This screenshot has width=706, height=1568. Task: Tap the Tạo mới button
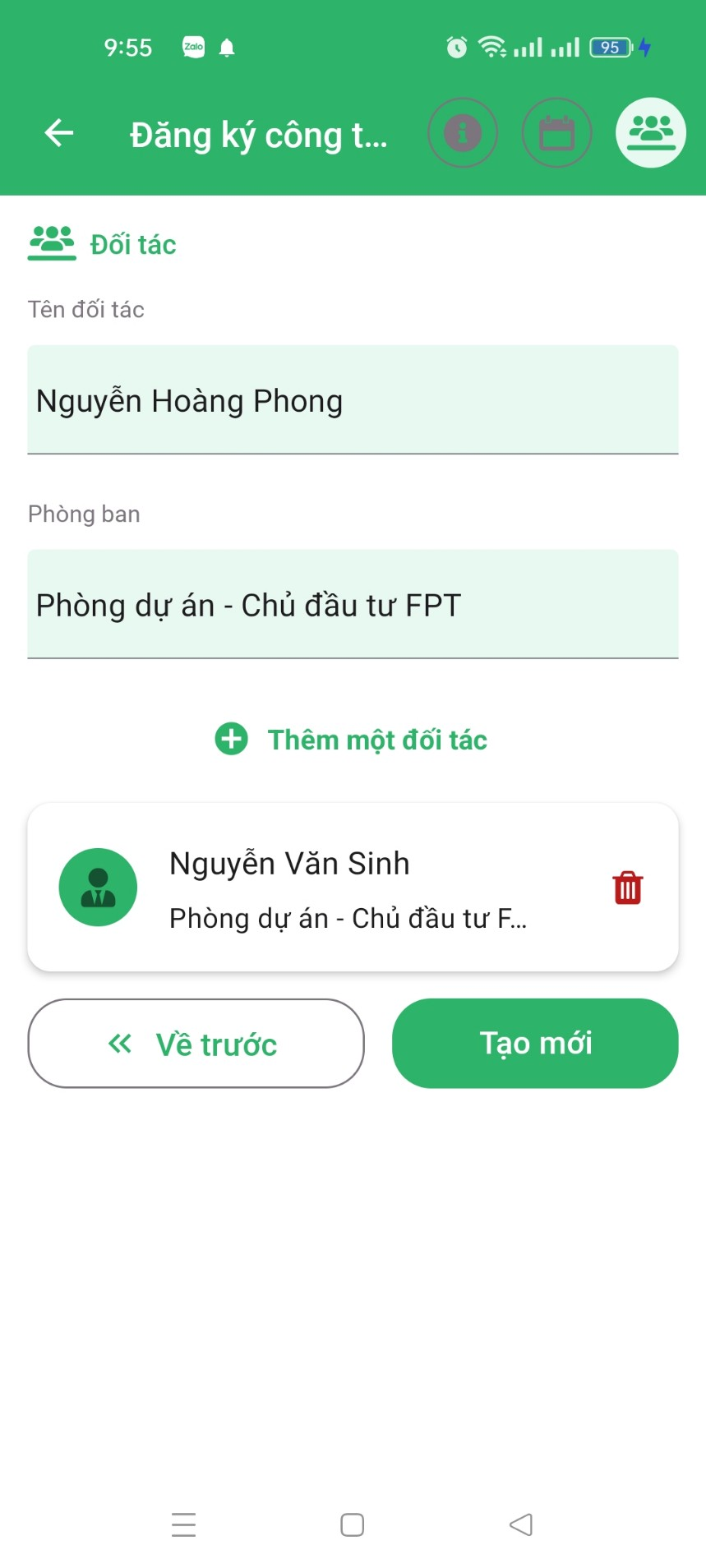[535, 1044]
